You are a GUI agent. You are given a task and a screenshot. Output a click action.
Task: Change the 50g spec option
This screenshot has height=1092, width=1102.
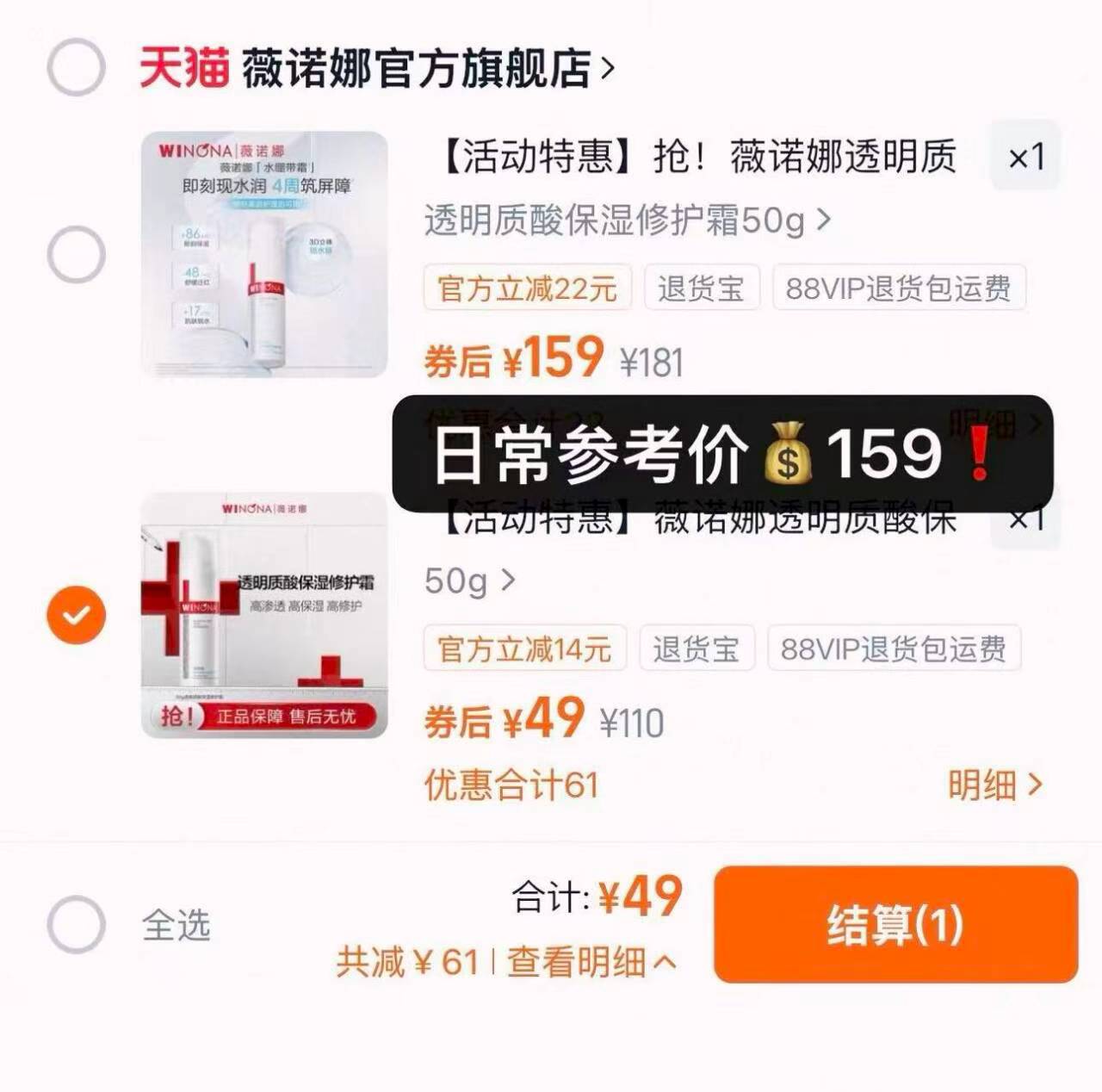[x=469, y=581]
